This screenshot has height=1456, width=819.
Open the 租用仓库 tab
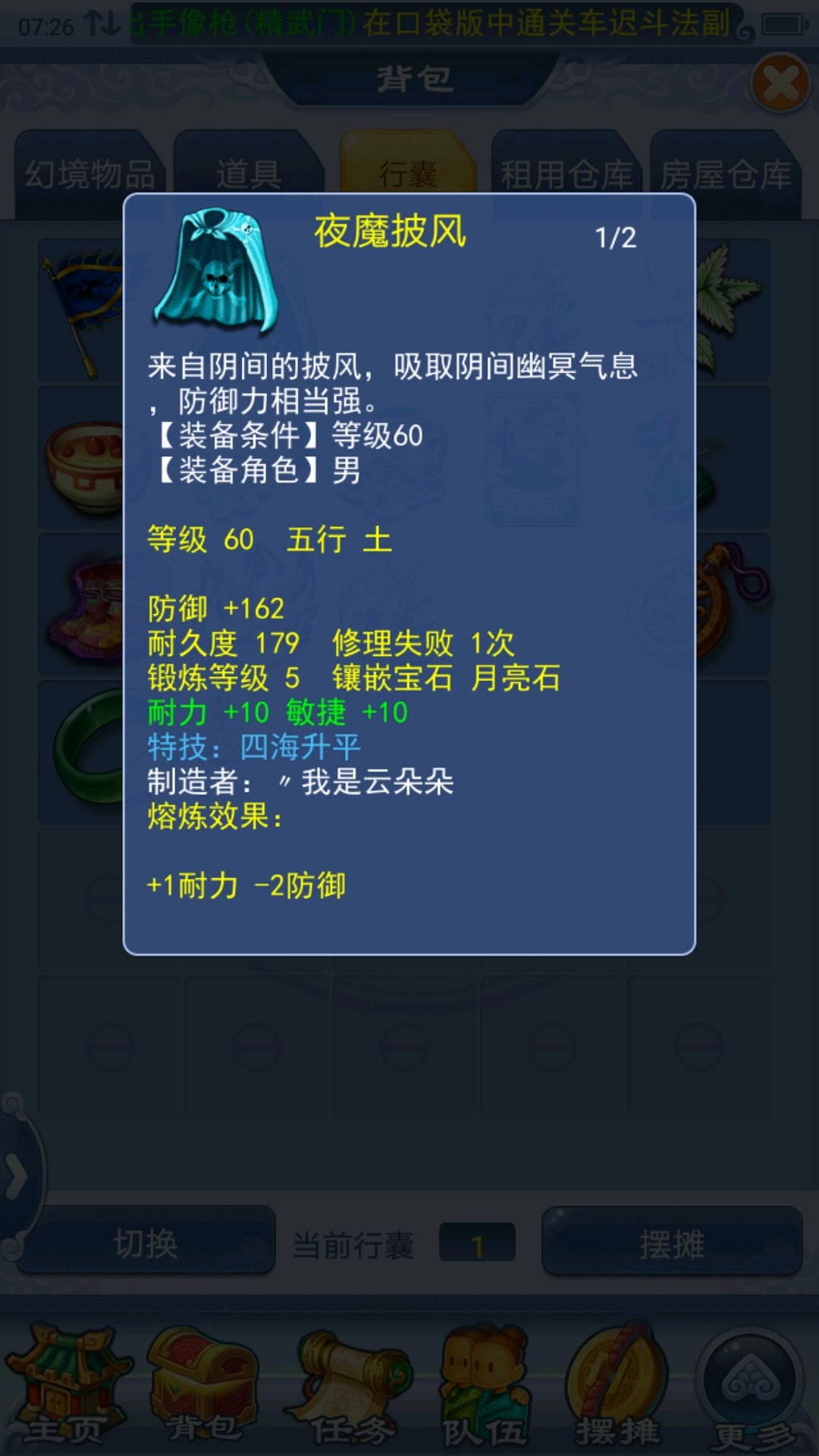click(566, 174)
